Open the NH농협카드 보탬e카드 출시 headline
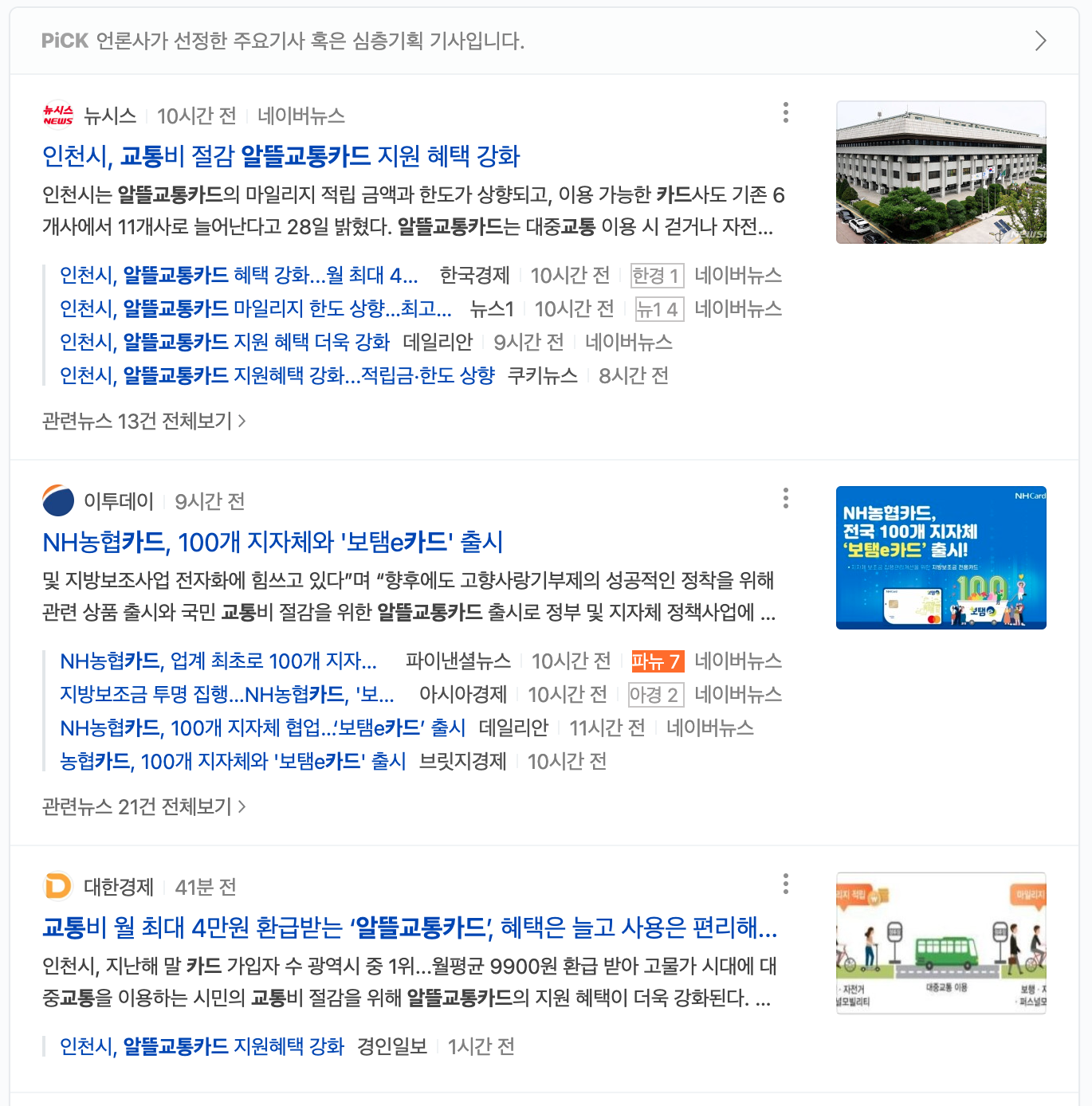This screenshot has height=1106, width=1092. point(273,542)
